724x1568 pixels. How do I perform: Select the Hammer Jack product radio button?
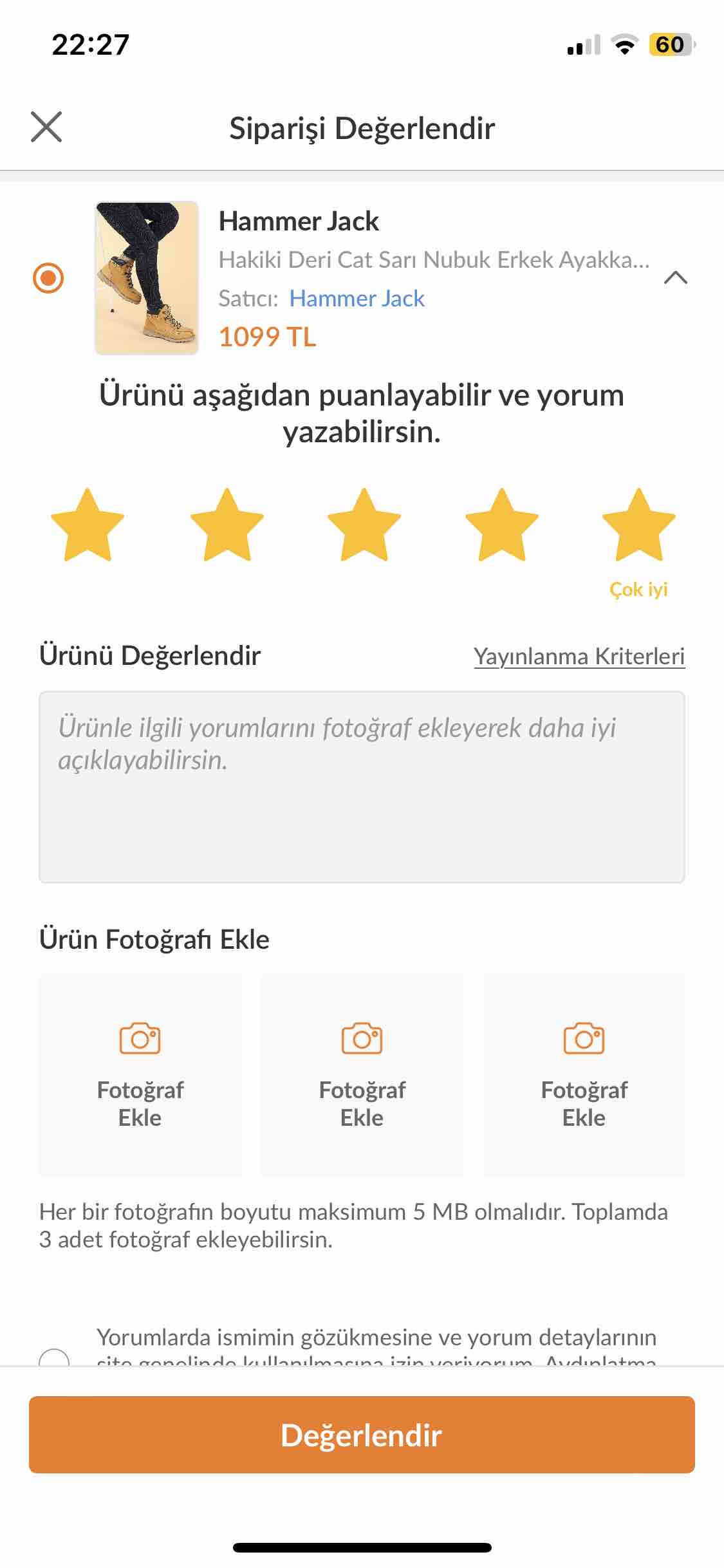[48, 278]
